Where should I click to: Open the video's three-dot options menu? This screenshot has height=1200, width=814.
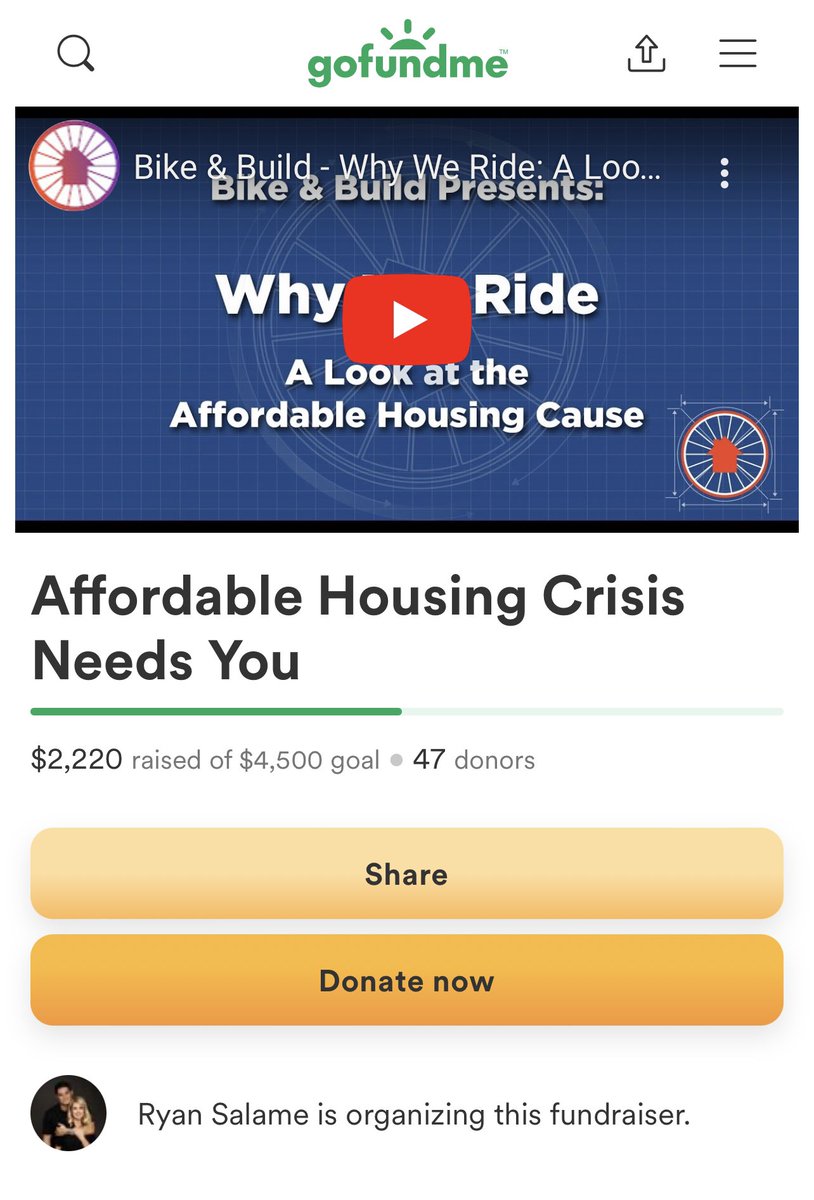[x=724, y=173]
